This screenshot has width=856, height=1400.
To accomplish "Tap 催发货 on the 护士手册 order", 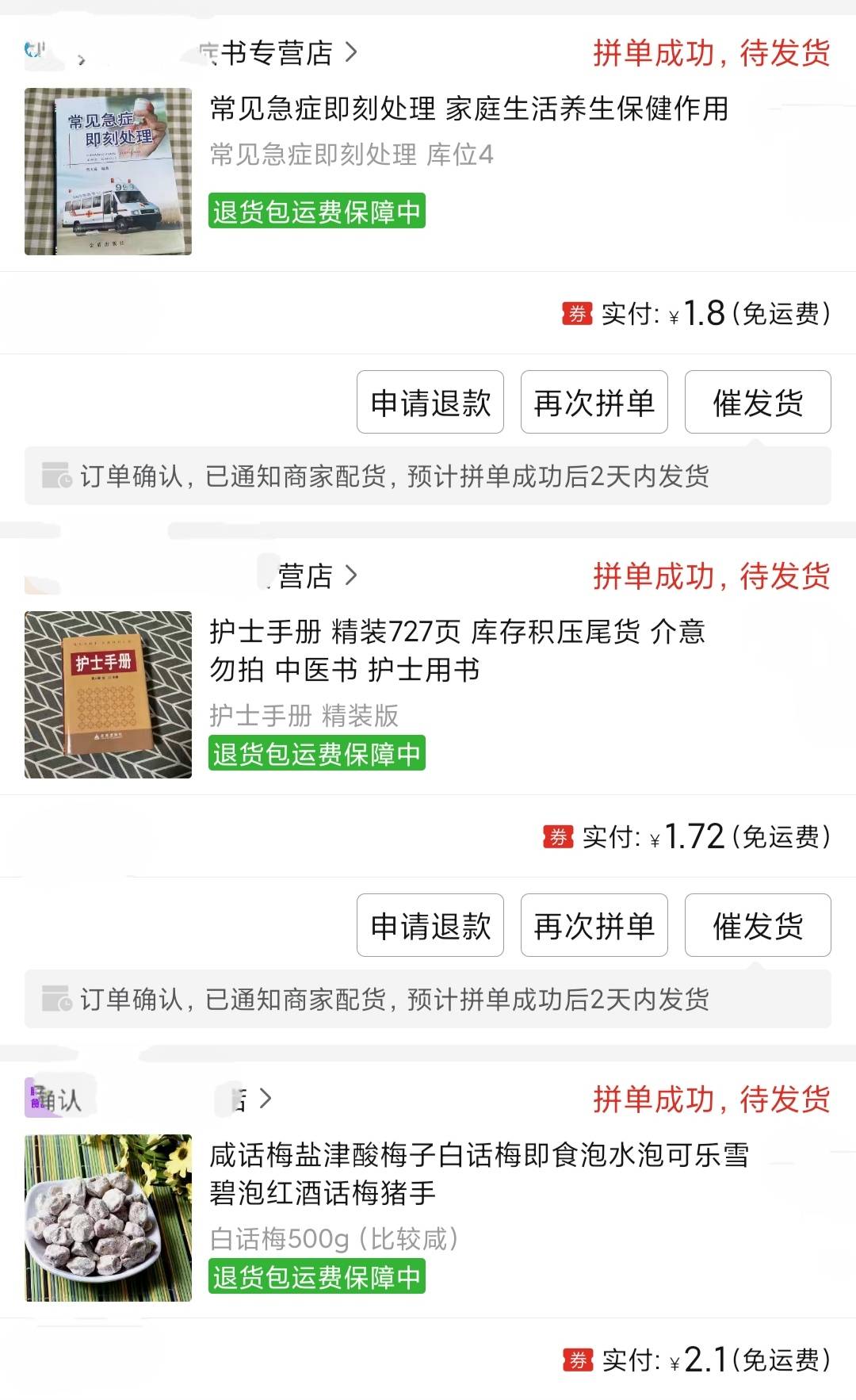I will 756,925.
